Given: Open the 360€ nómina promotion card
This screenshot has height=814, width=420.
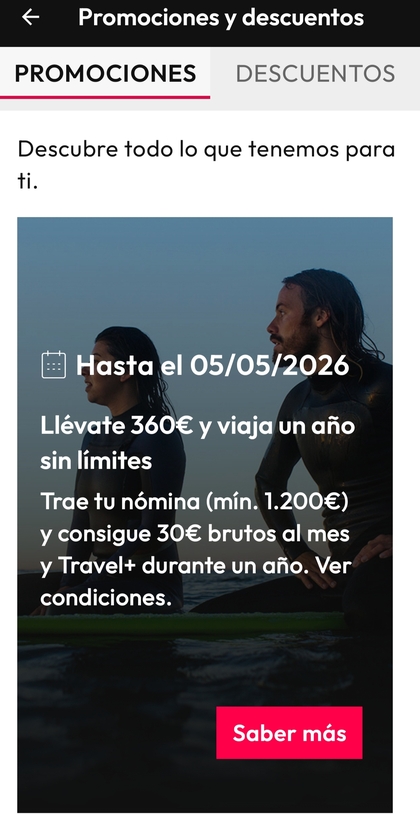Looking at the screenshot, I should (205, 514).
